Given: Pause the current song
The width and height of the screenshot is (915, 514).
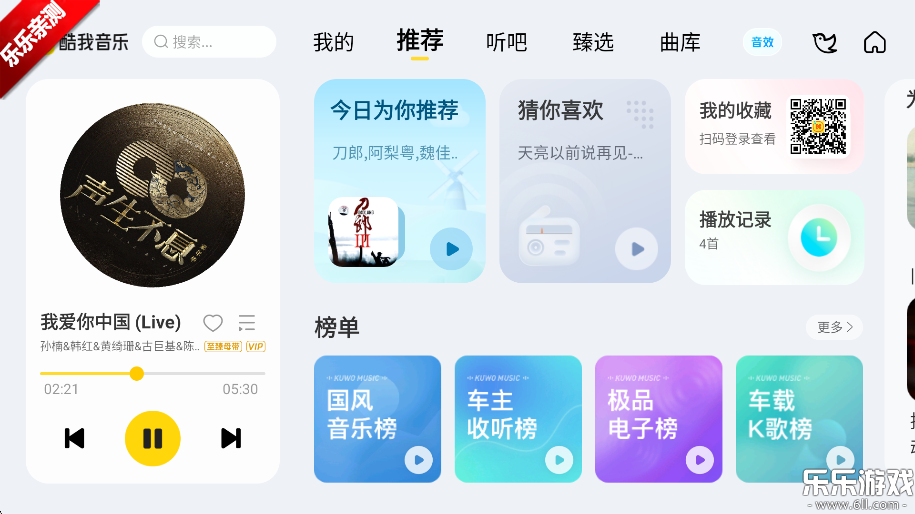Looking at the screenshot, I should point(152,438).
